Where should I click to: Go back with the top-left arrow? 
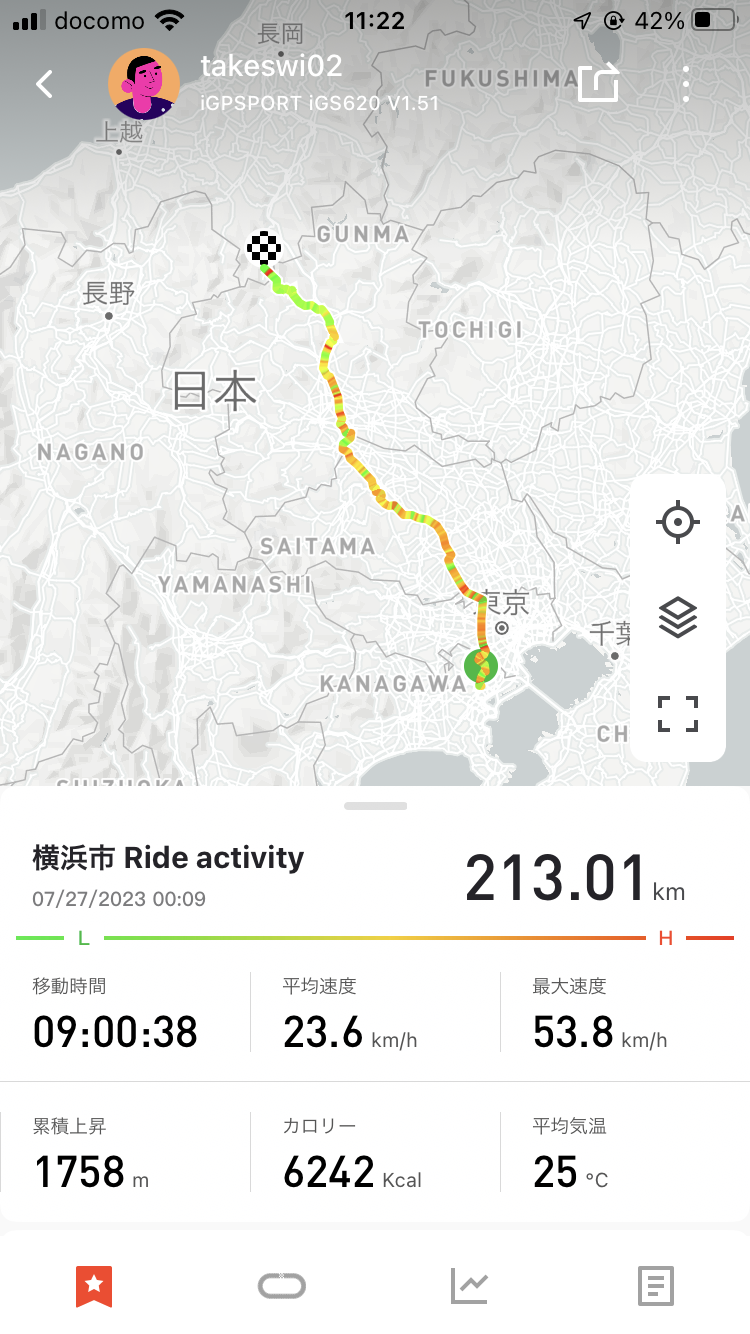pyautogui.click(x=45, y=84)
